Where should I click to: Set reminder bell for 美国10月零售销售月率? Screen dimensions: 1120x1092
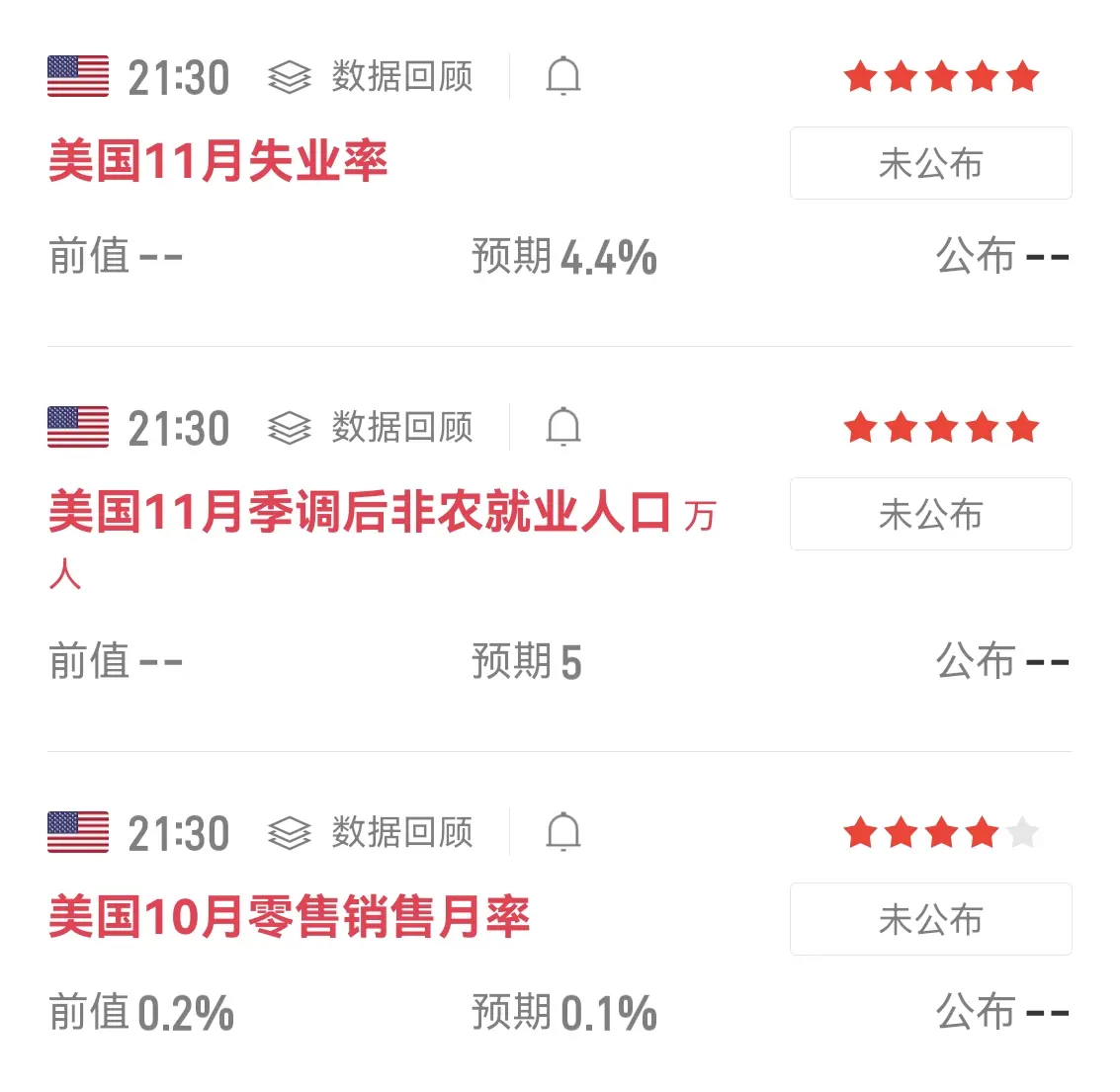click(x=563, y=833)
